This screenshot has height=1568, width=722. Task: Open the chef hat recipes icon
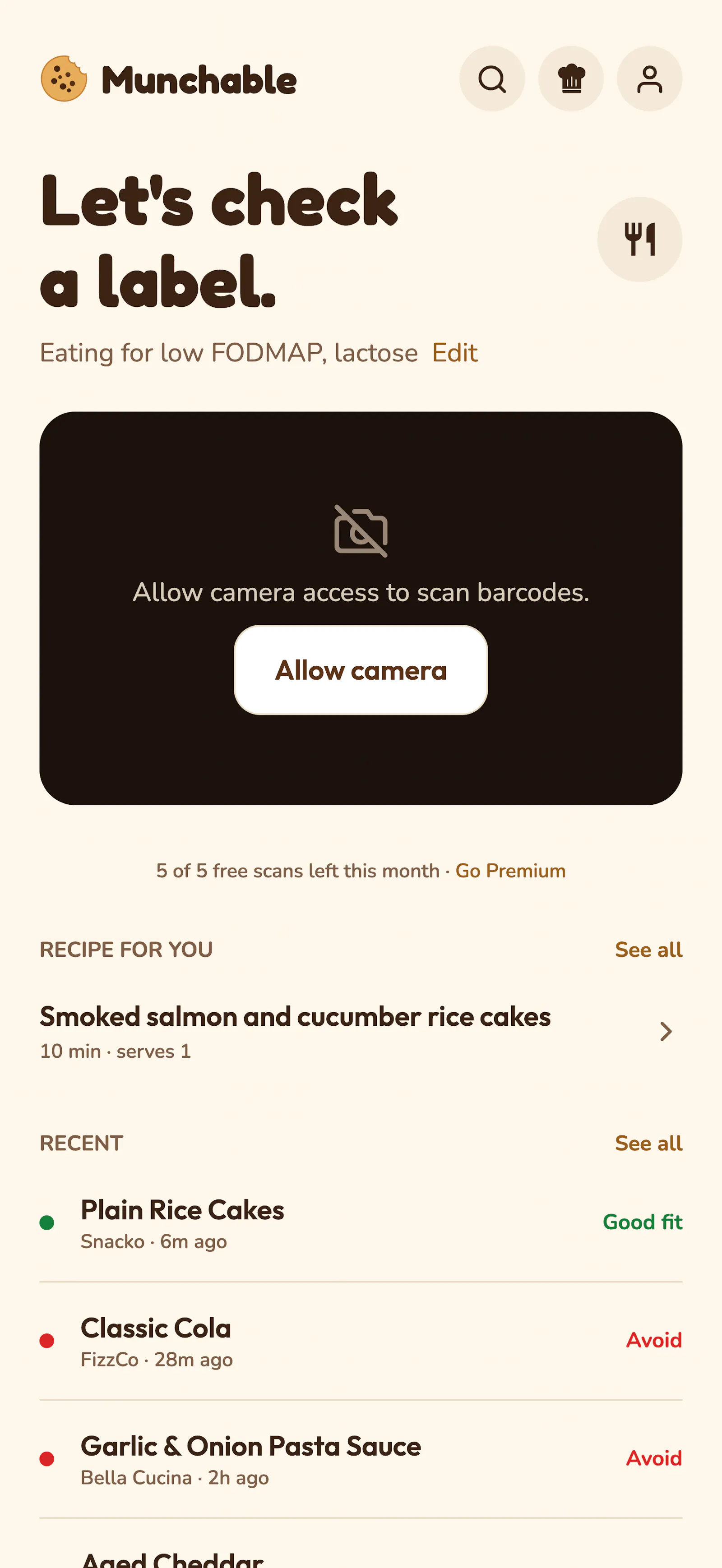click(x=570, y=78)
